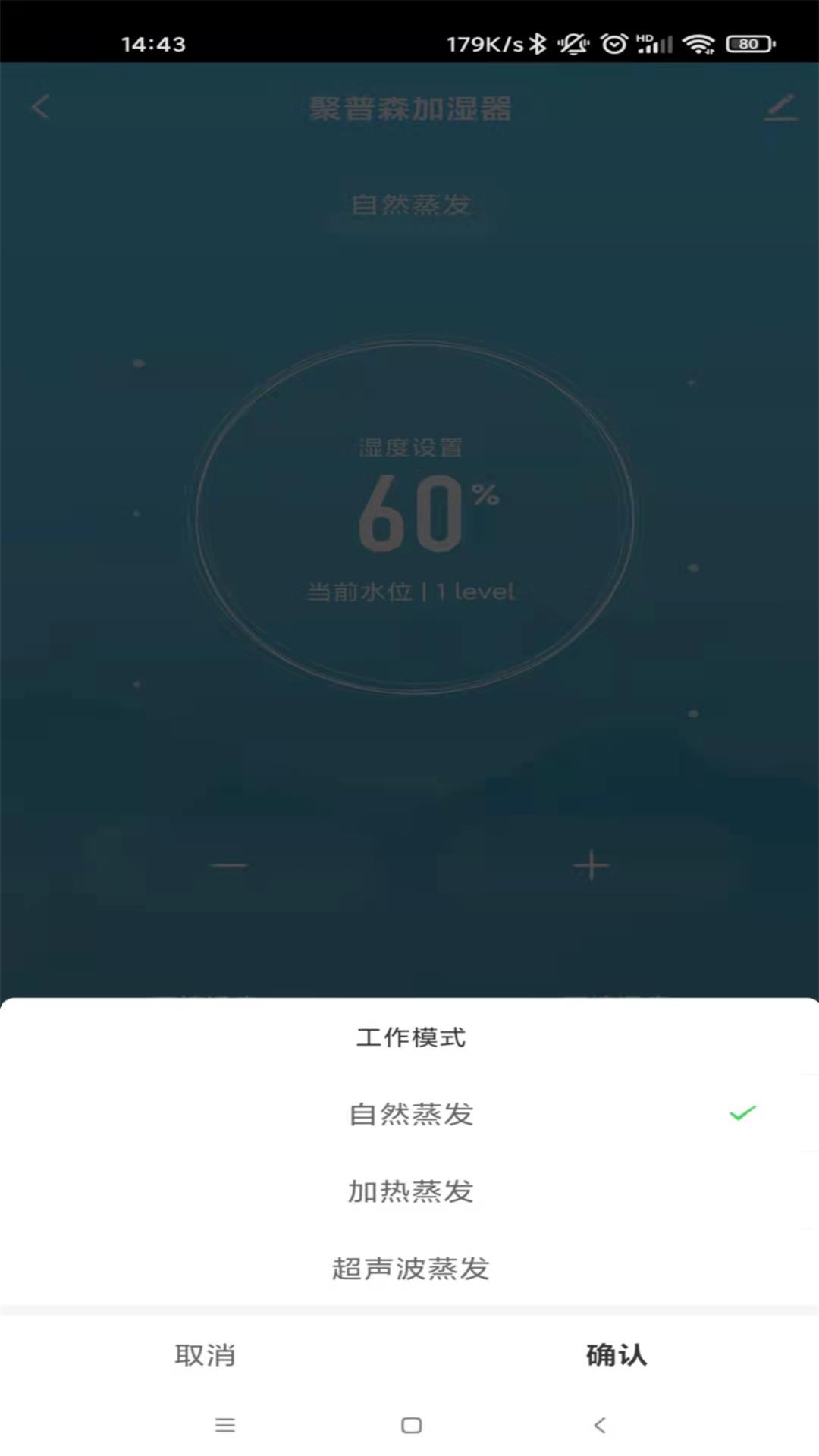This screenshot has width=819, height=1456.
Task: Choose the 加热蒸发 mode
Action: click(x=409, y=1191)
